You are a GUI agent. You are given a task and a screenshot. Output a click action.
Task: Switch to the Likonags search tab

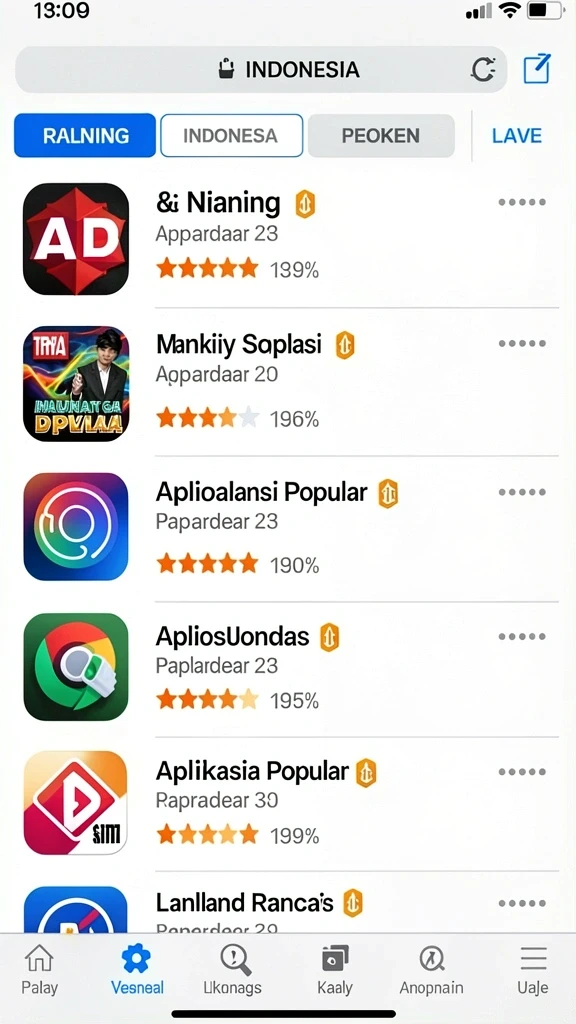pyautogui.click(x=232, y=969)
